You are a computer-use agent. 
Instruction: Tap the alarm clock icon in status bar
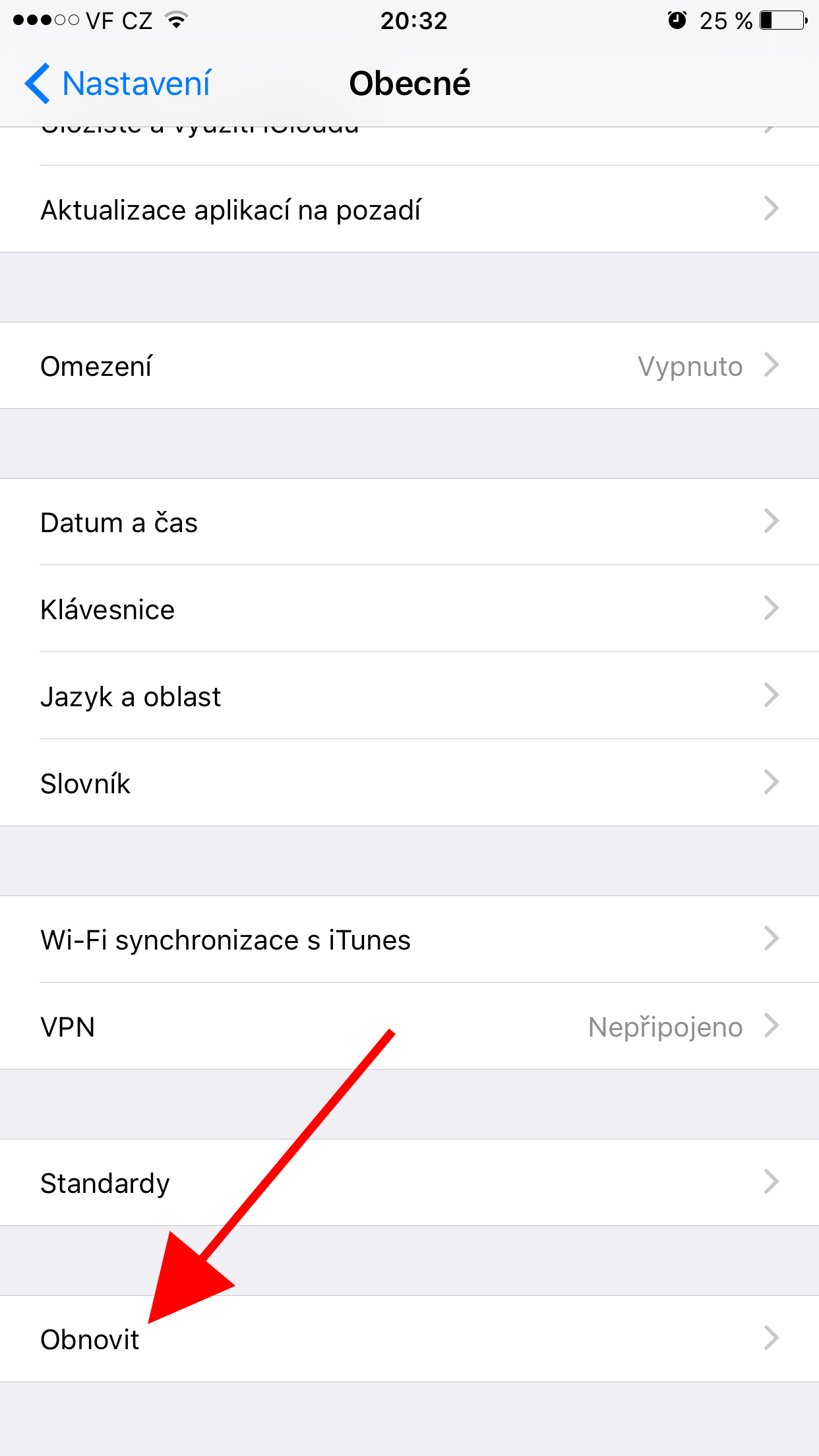675,20
